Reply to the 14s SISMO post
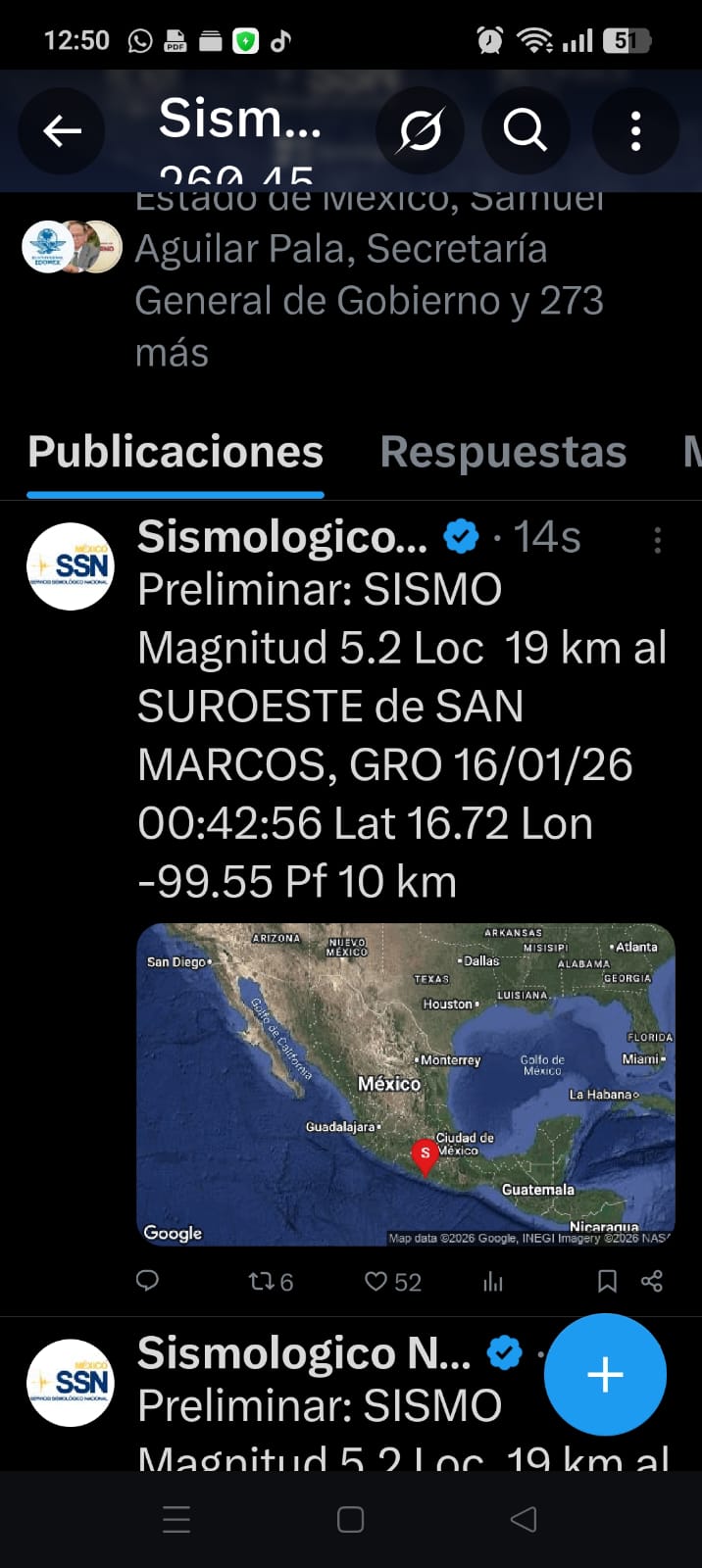702x1568 pixels. coord(148,1281)
